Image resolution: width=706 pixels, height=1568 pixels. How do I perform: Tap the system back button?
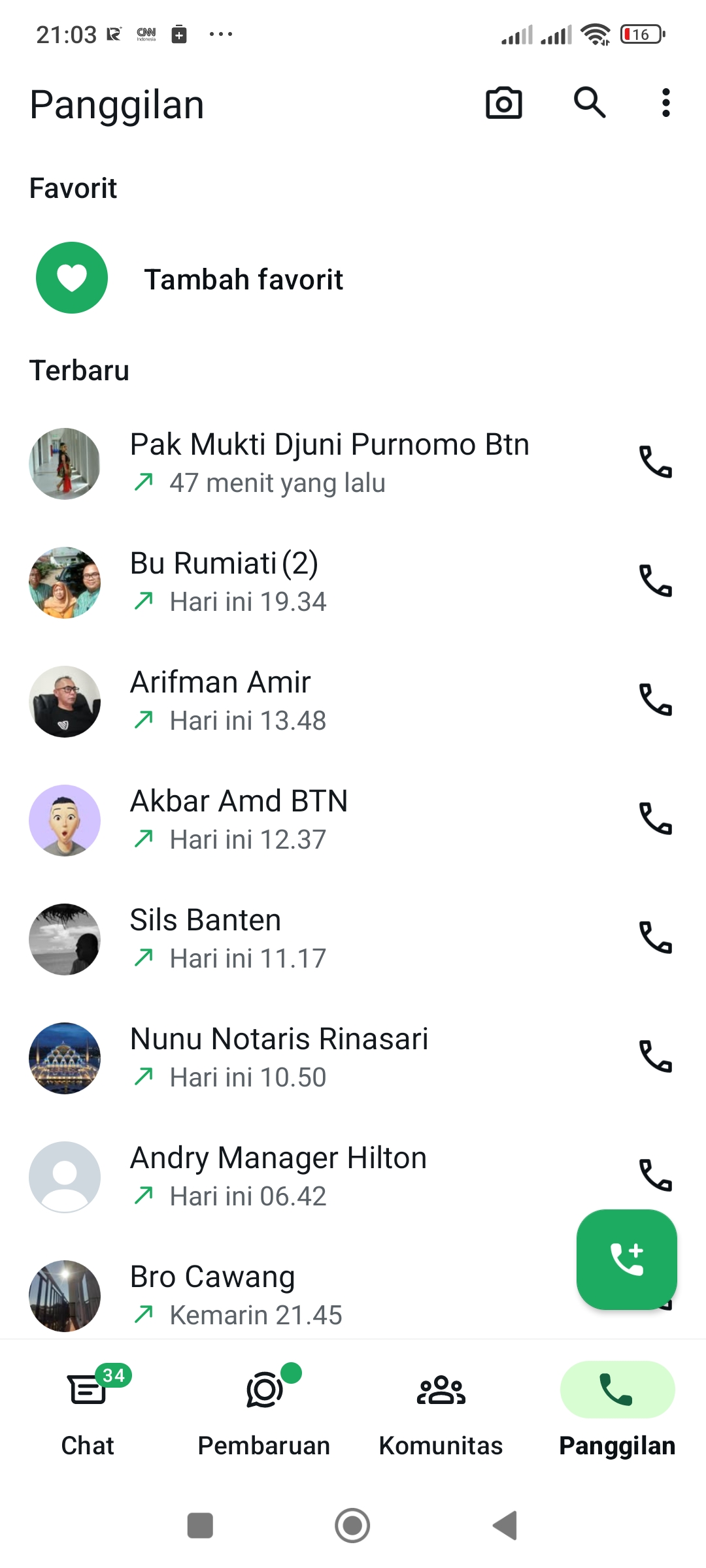(x=505, y=1526)
